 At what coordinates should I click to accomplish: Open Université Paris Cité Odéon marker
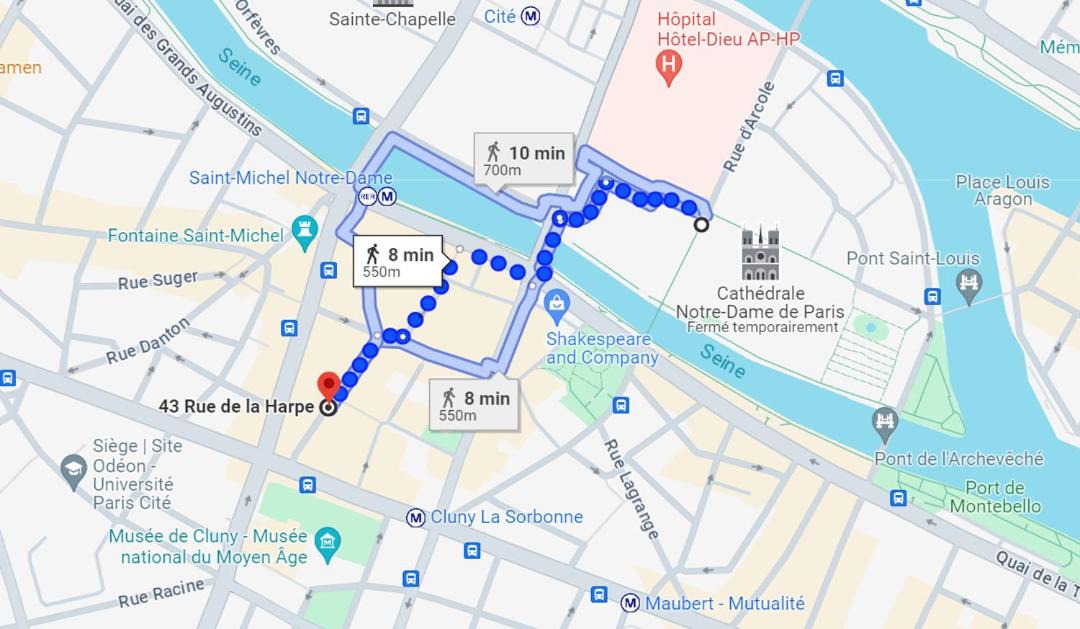coord(73,472)
